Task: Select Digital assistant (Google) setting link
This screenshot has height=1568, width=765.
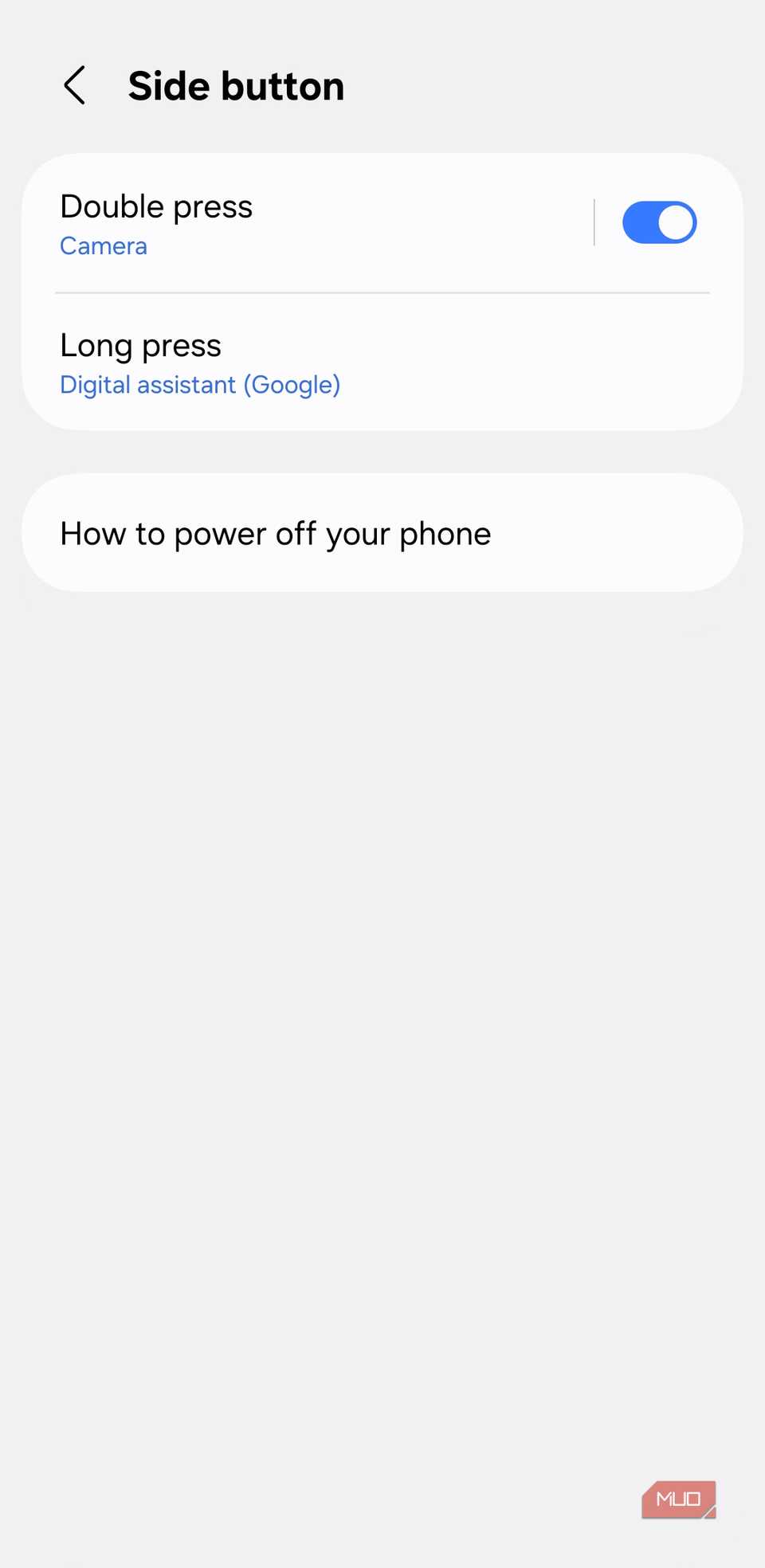Action: (x=200, y=384)
